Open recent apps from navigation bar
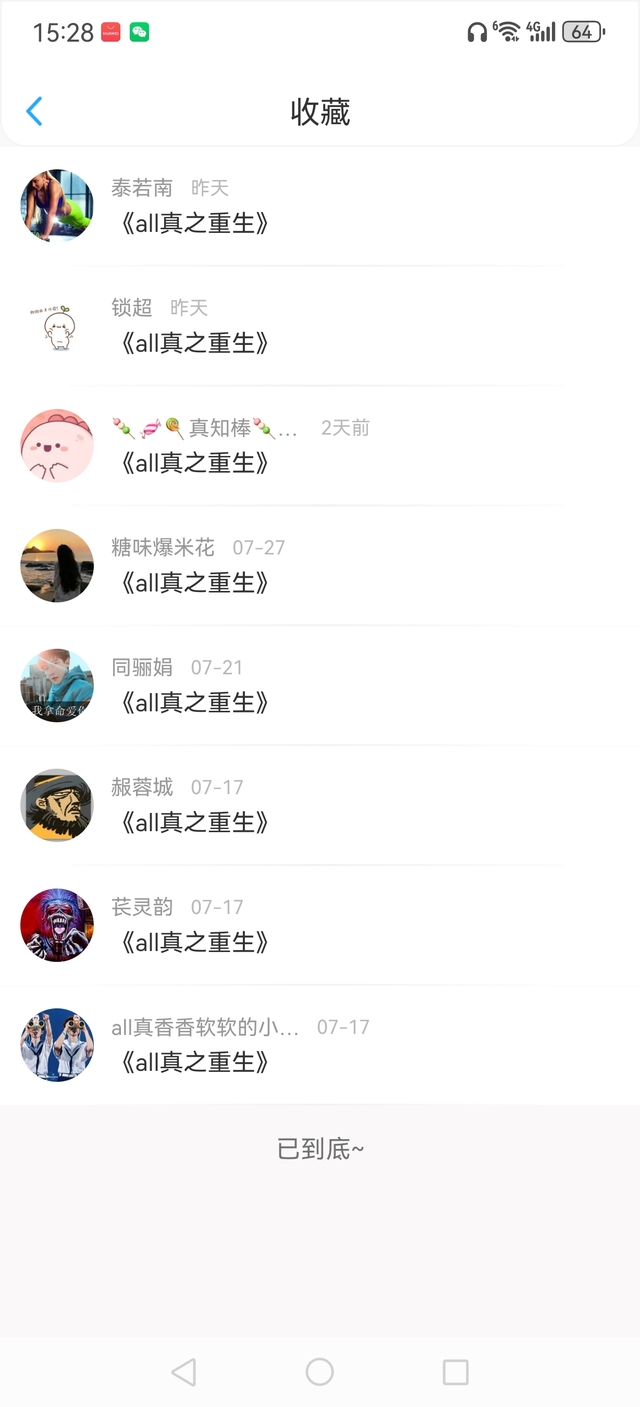The height and width of the screenshot is (1407, 640). click(x=455, y=1372)
